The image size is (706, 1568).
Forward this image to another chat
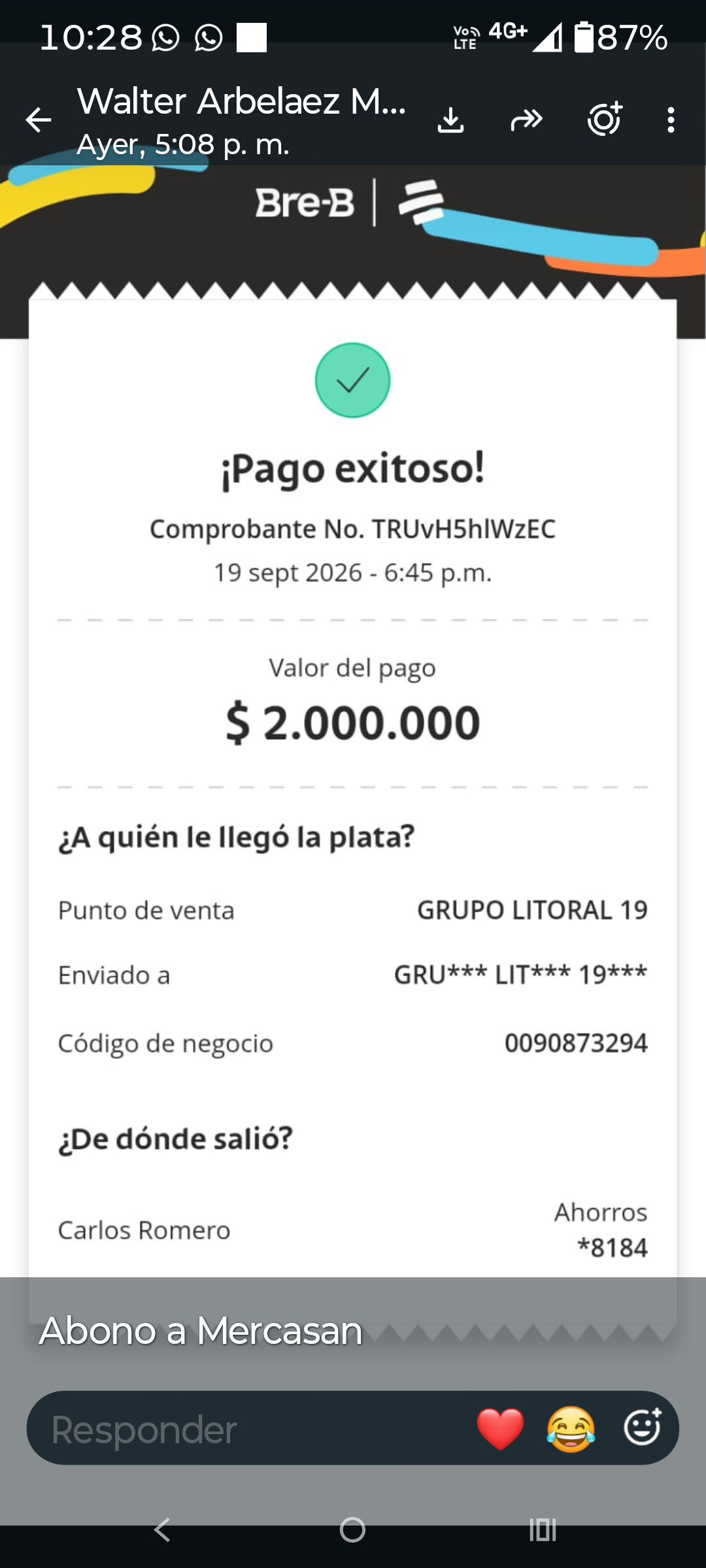tap(527, 120)
